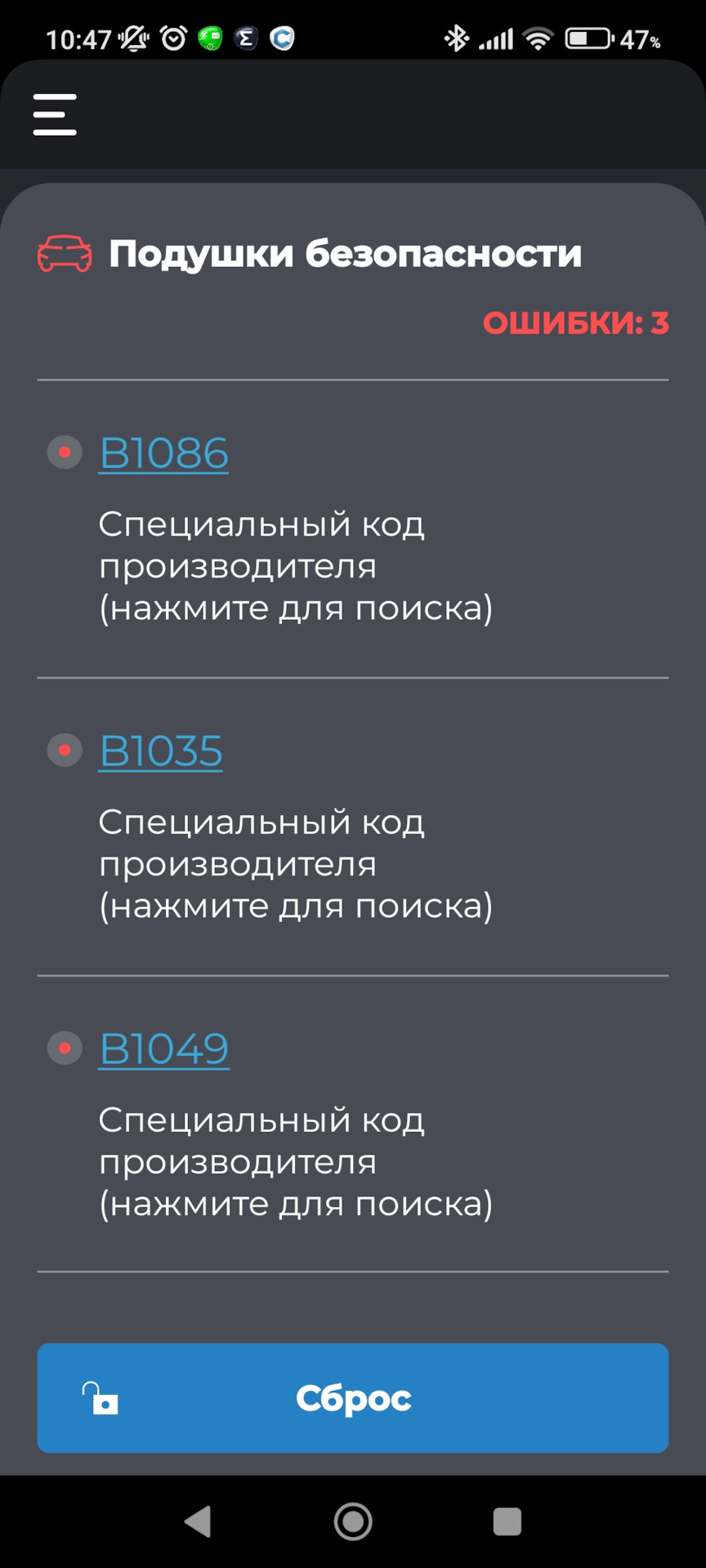Open error code B1049 link

(163, 1049)
